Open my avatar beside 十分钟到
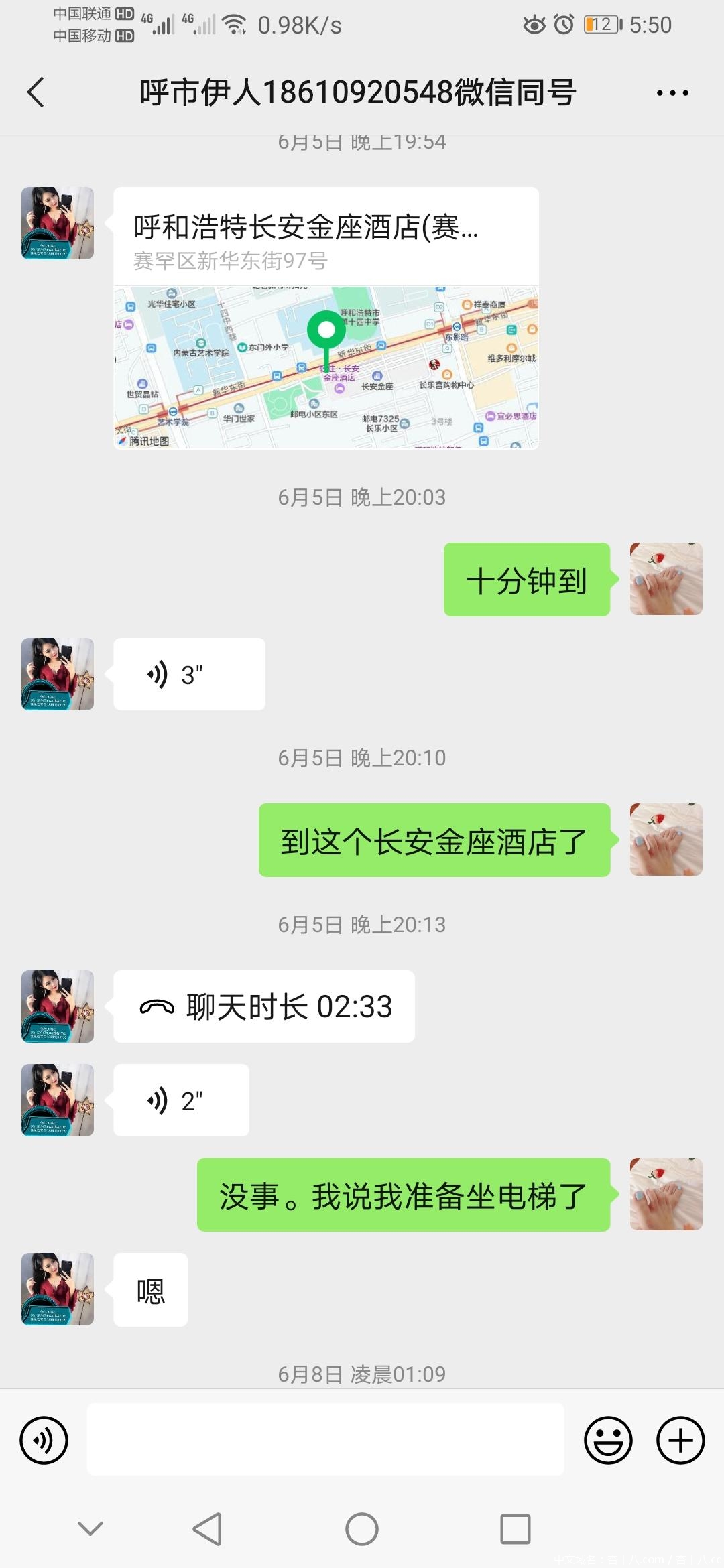724x1568 pixels. tap(666, 579)
